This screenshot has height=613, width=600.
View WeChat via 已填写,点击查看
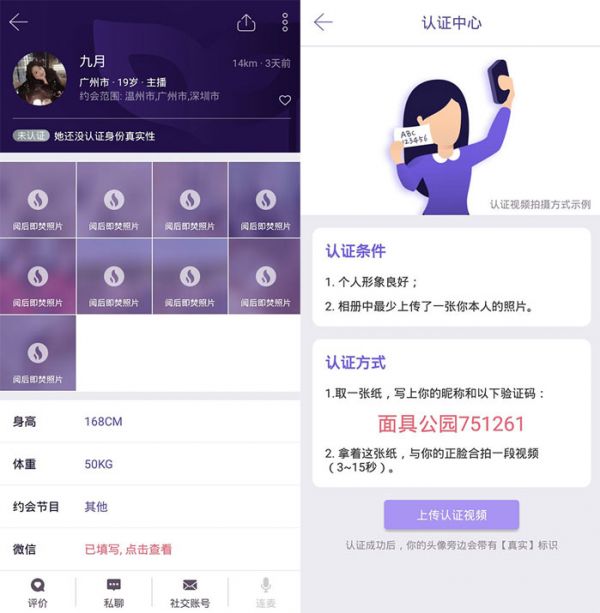click(x=128, y=549)
